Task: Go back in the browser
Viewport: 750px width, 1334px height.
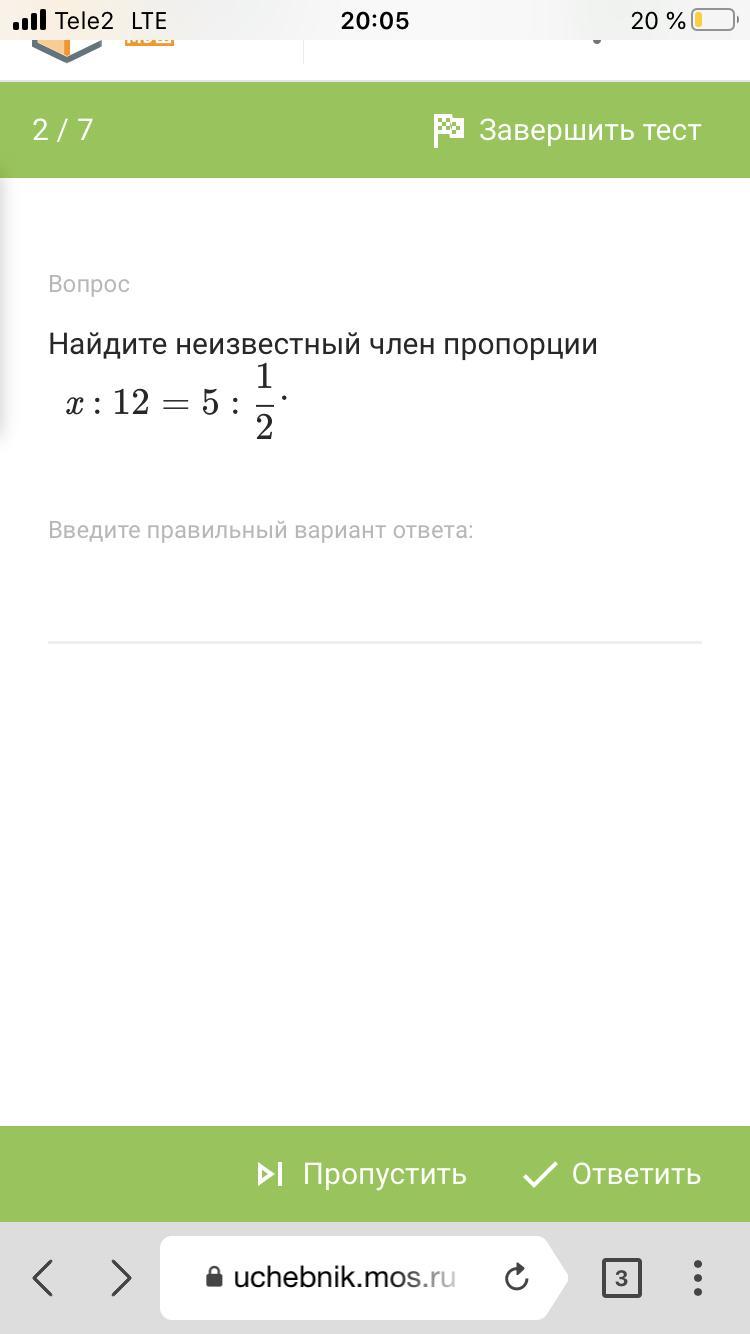Action: (x=43, y=1277)
